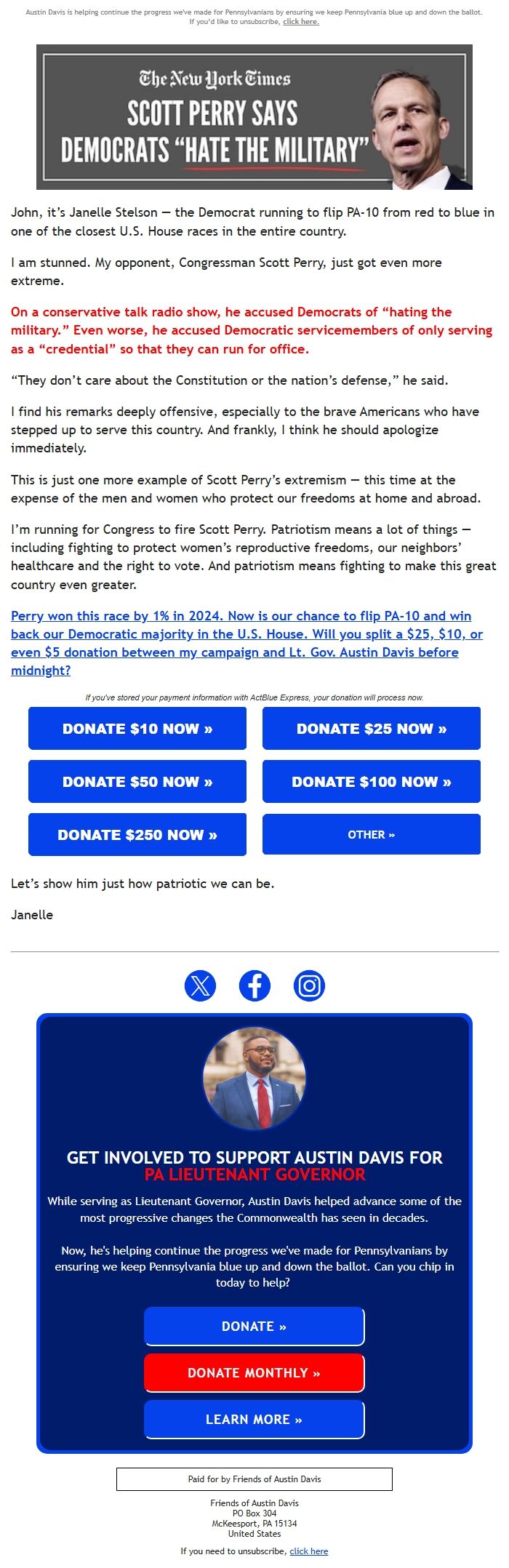Open the Instagram icon
The width and height of the screenshot is (509, 1568).
coord(309,986)
